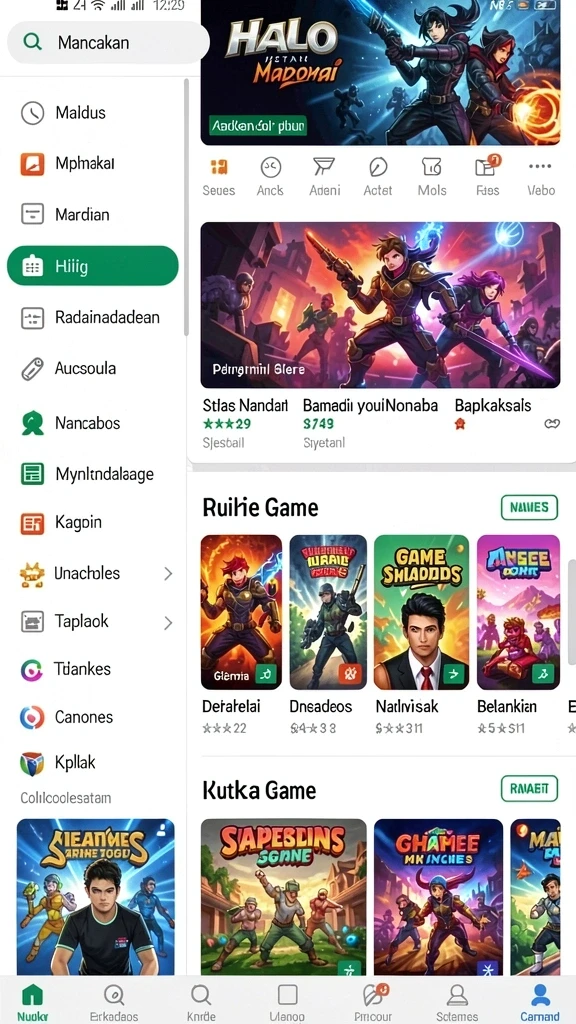Open the Maldus drawer item
The height and width of the screenshot is (1024, 576).
91,112
